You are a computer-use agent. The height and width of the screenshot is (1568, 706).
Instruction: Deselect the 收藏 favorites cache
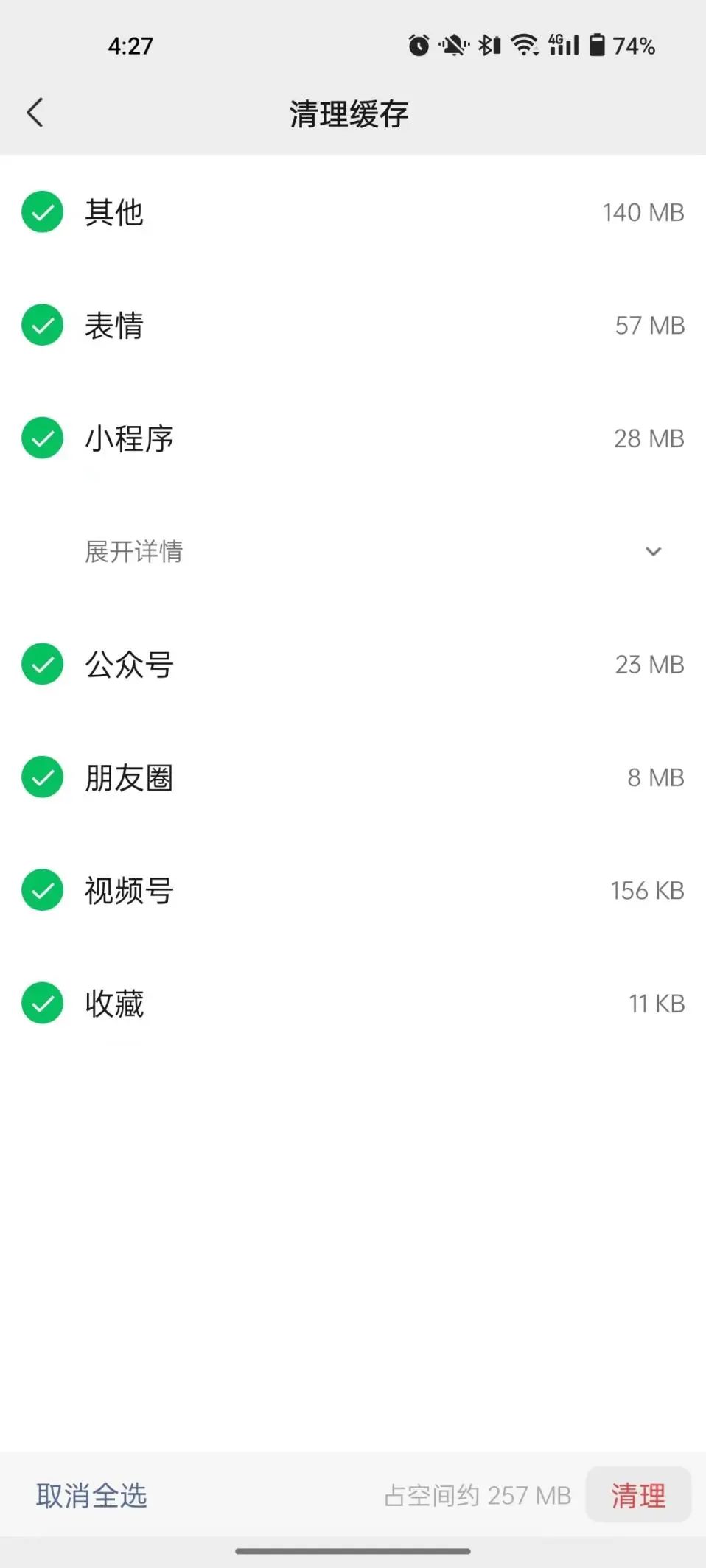[42, 1003]
